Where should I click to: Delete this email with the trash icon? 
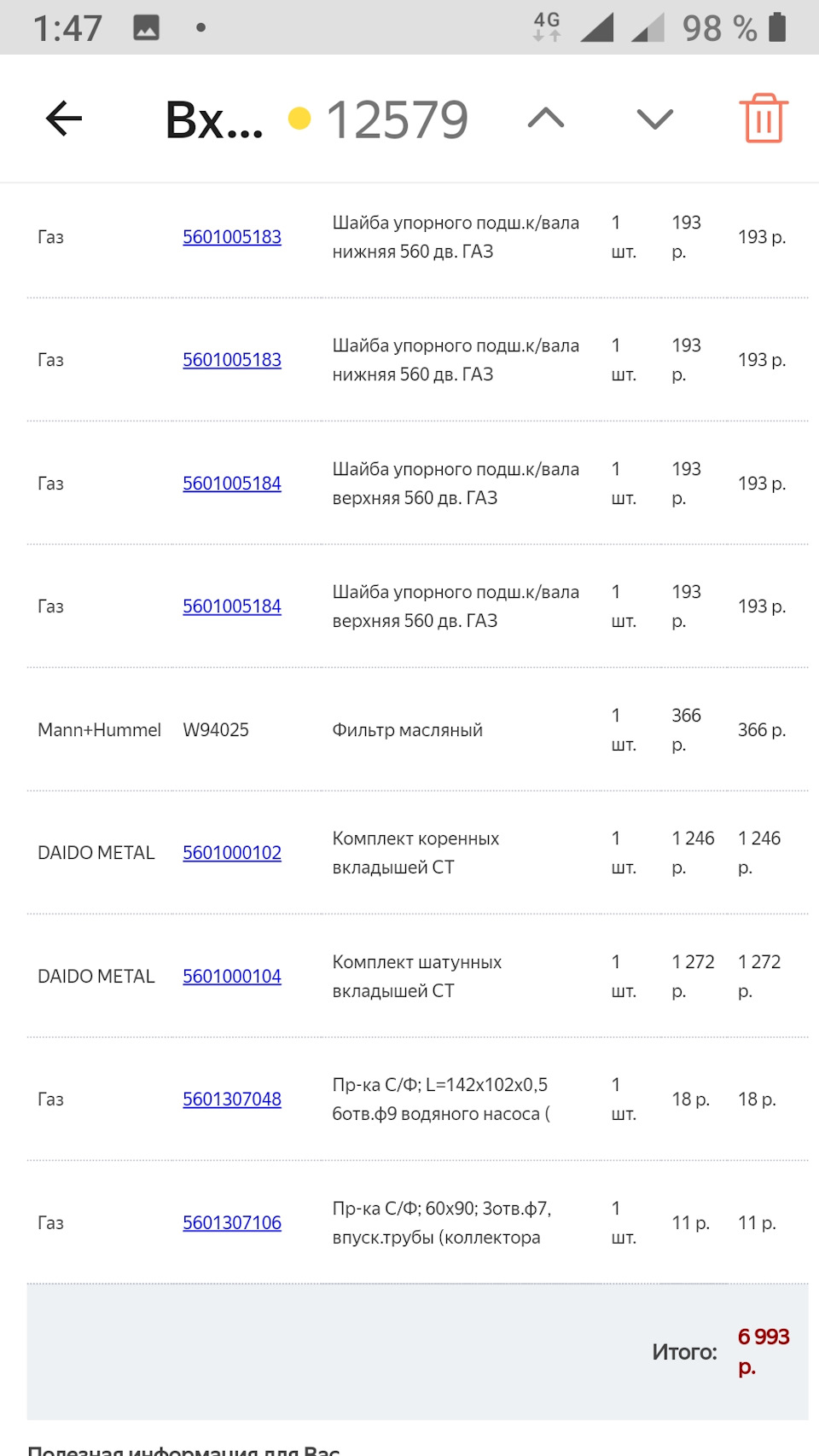[x=764, y=119]
